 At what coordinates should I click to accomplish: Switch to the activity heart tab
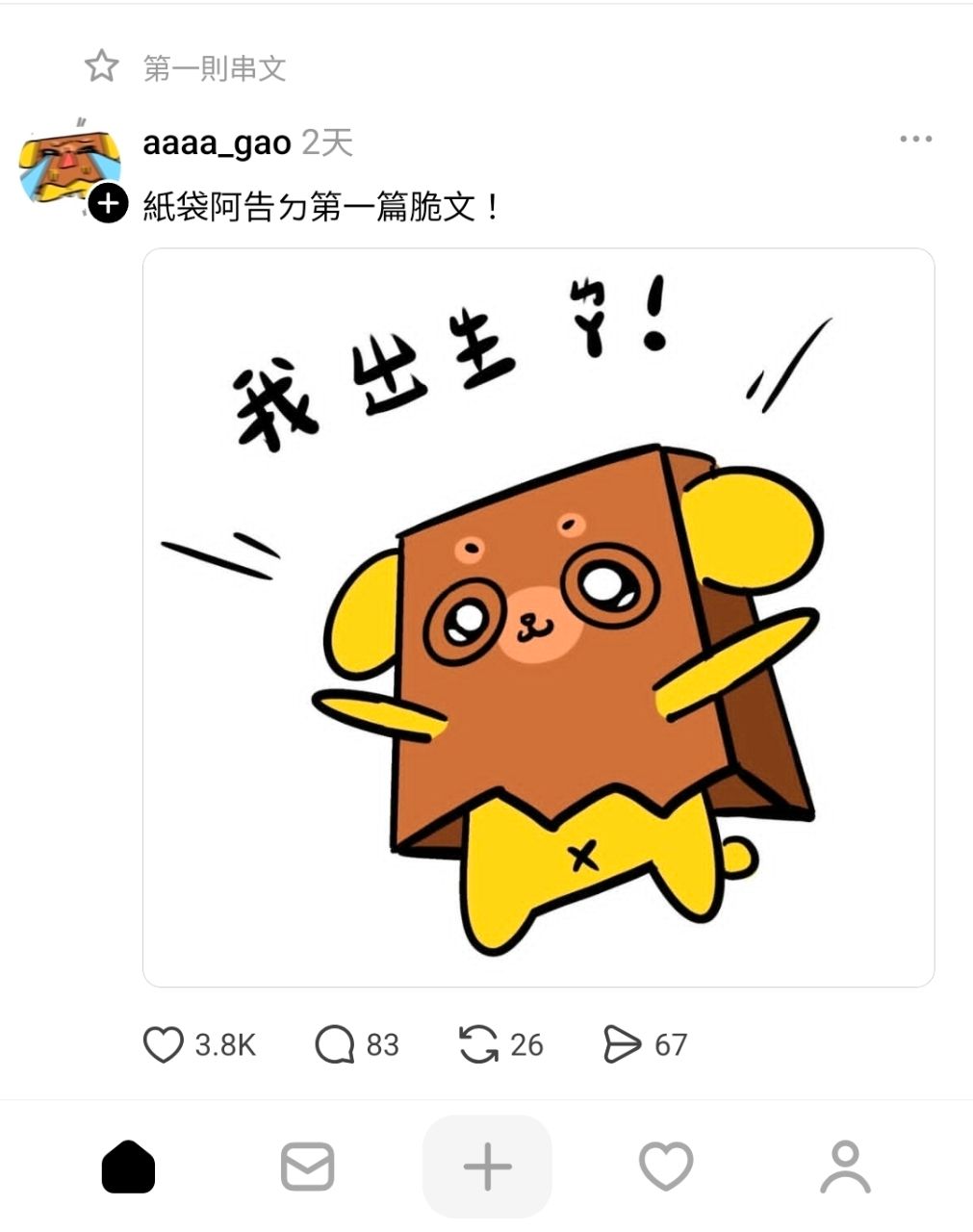[x=666, y=1167]
